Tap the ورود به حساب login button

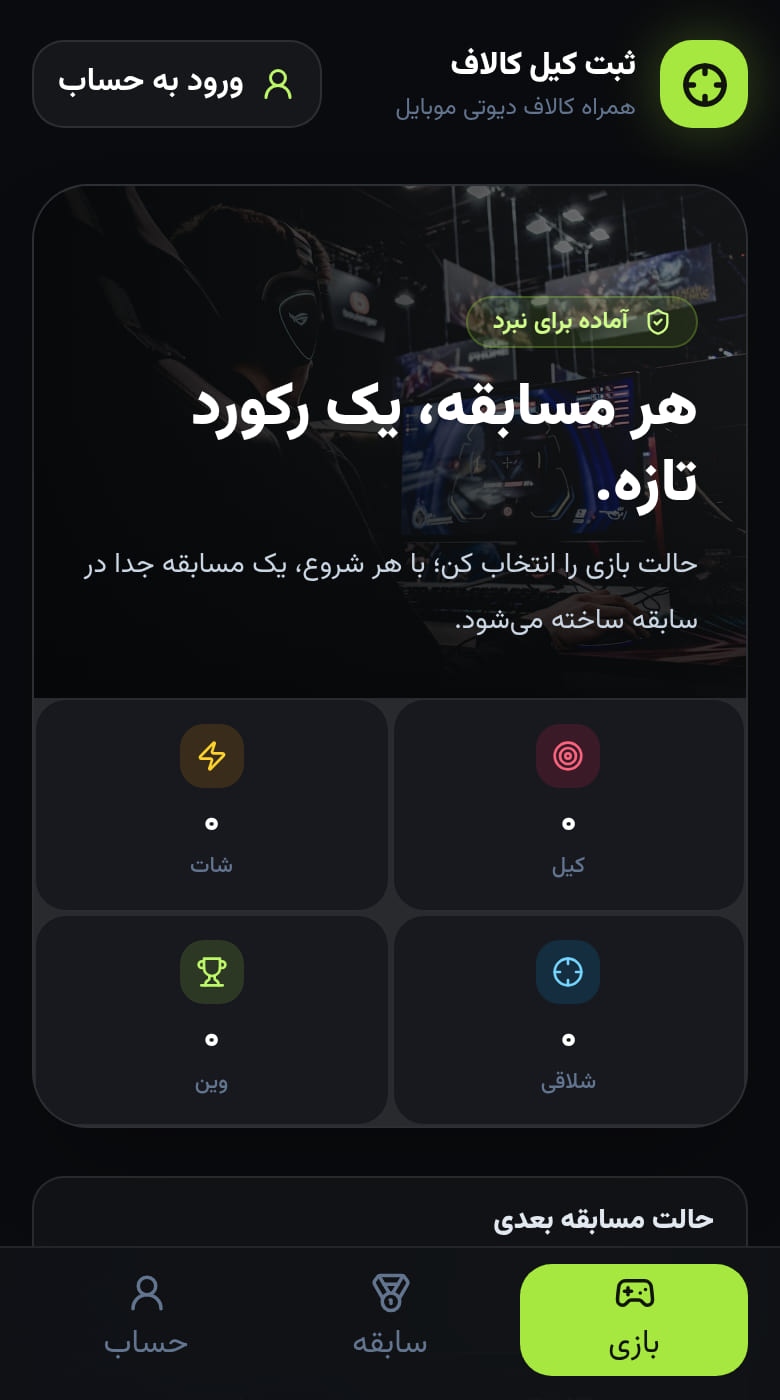(177, 84)
